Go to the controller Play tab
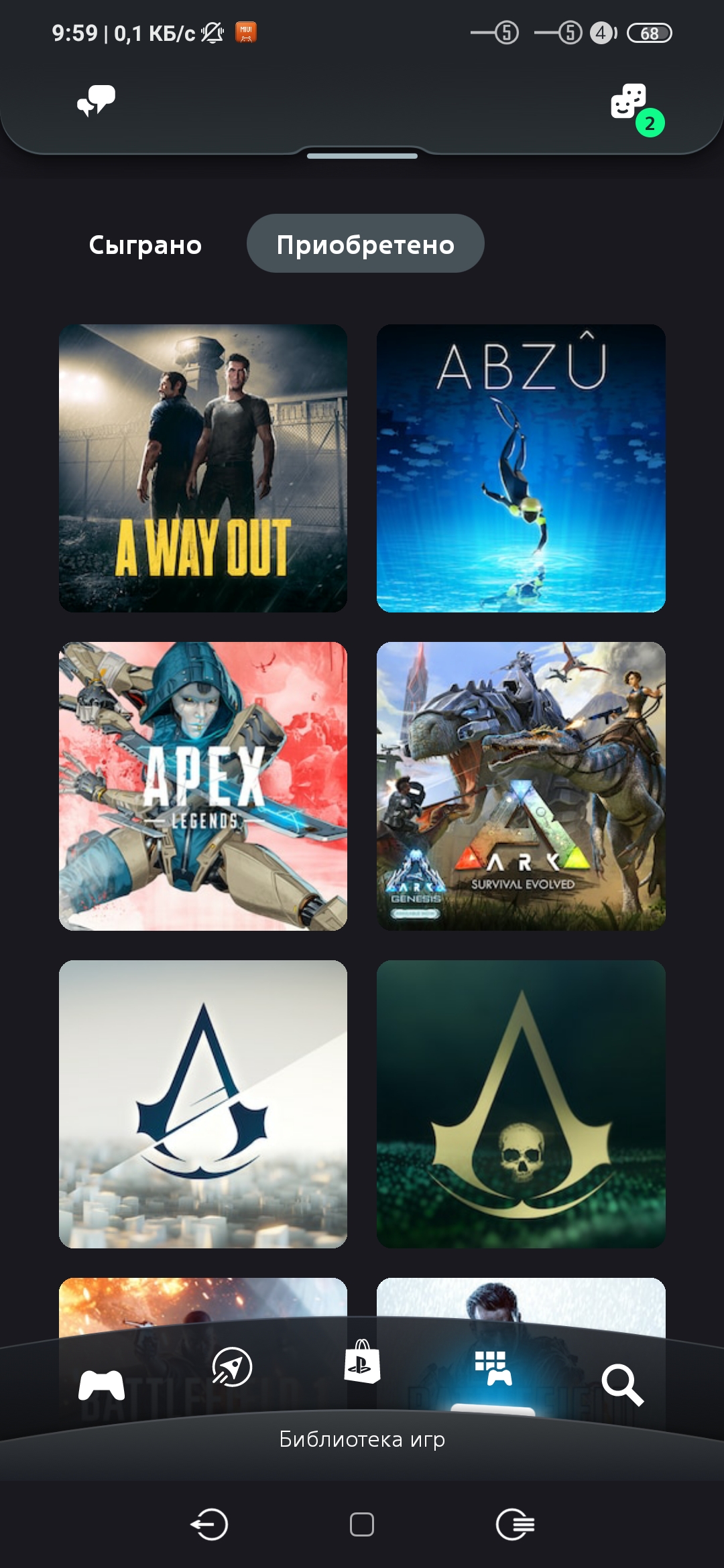The height and width of the screenshot is (1568, 724). click(x=101, y=1384)
